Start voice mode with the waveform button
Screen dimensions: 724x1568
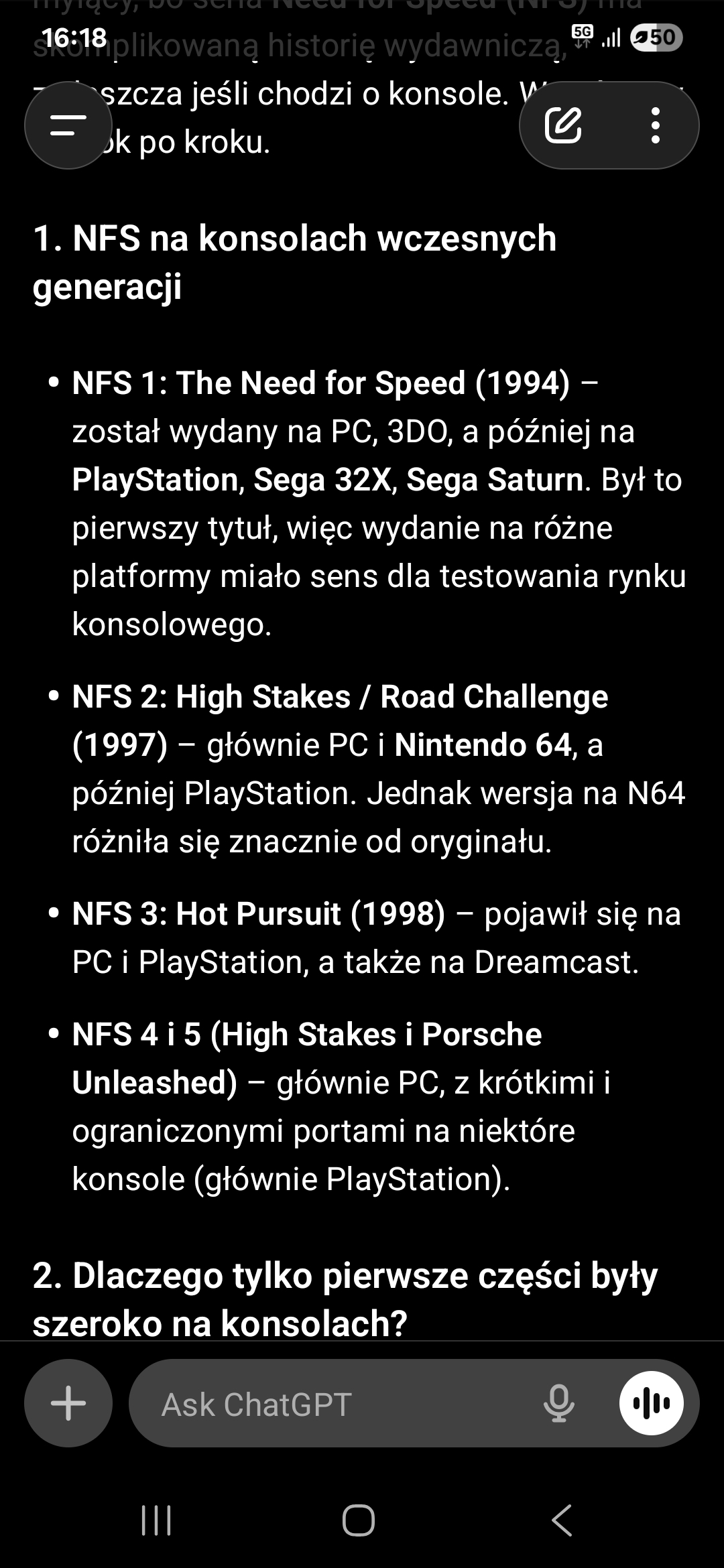tap(652, 1402)
